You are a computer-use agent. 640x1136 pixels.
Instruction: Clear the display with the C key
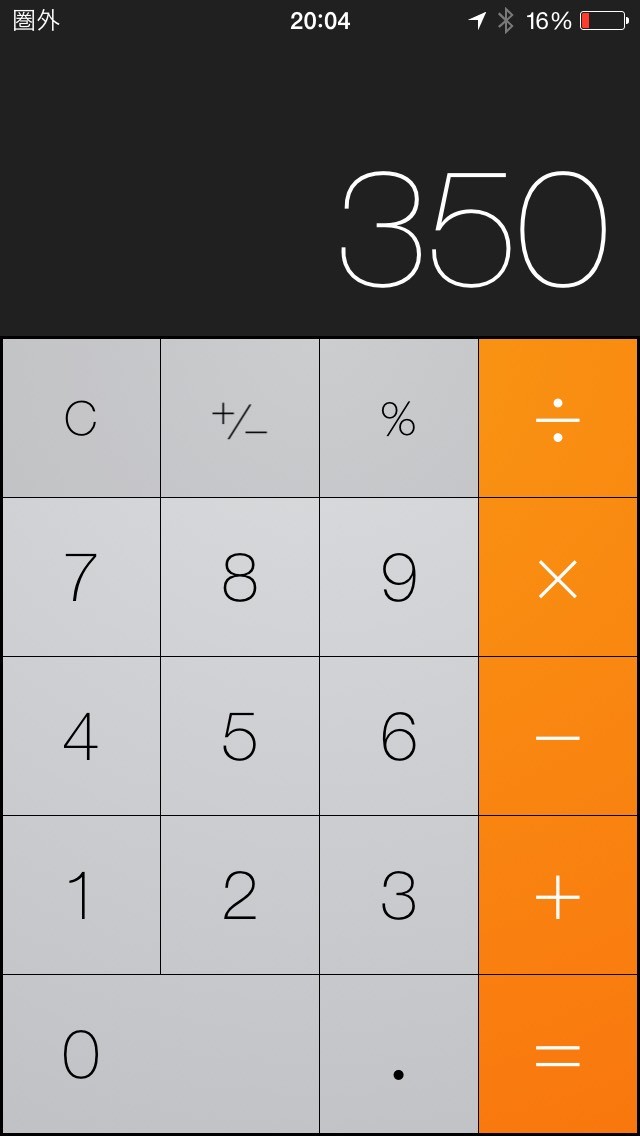pos(80,418)
